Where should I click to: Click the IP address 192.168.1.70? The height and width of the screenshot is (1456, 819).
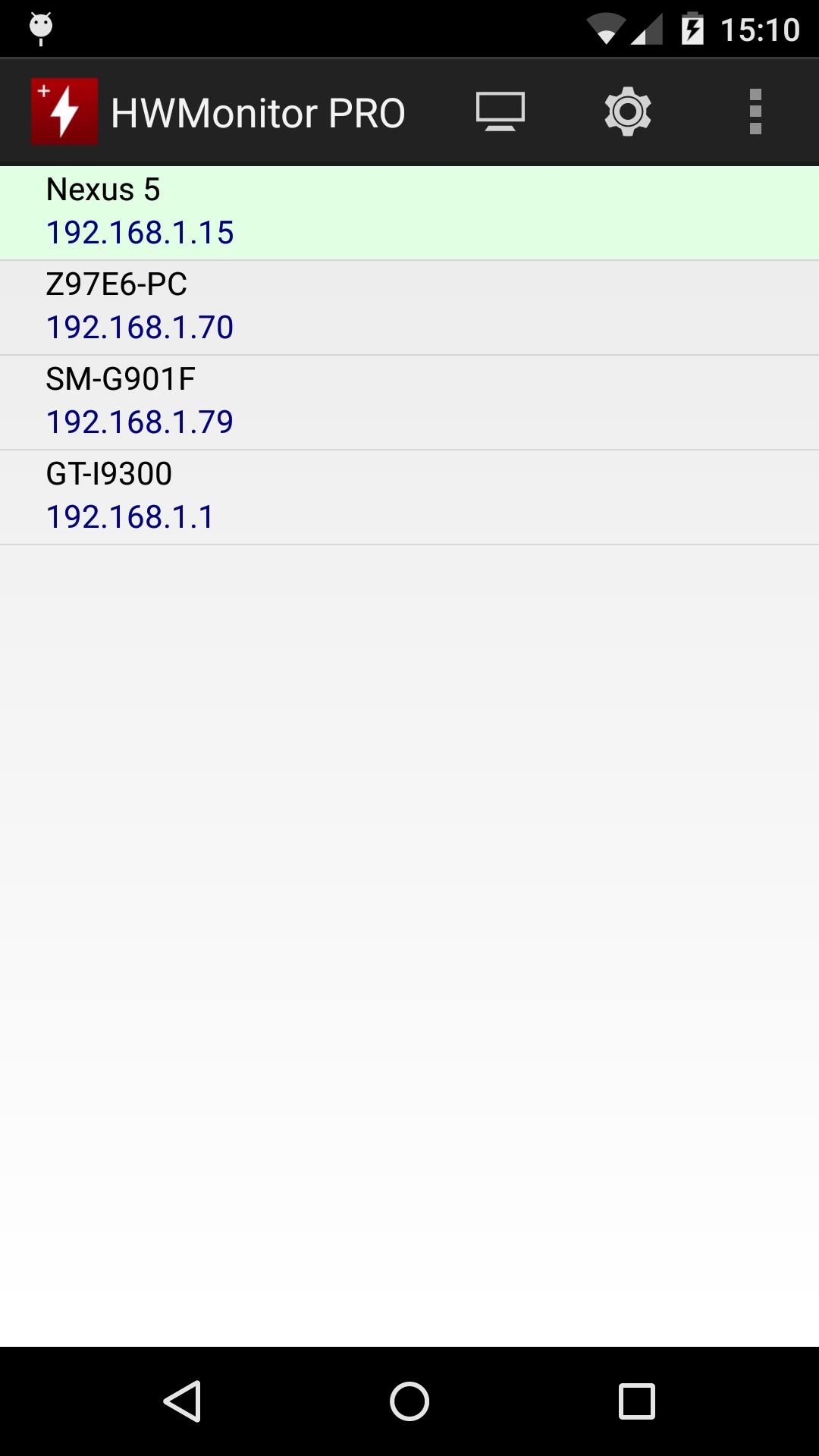[x=140, y=327]
